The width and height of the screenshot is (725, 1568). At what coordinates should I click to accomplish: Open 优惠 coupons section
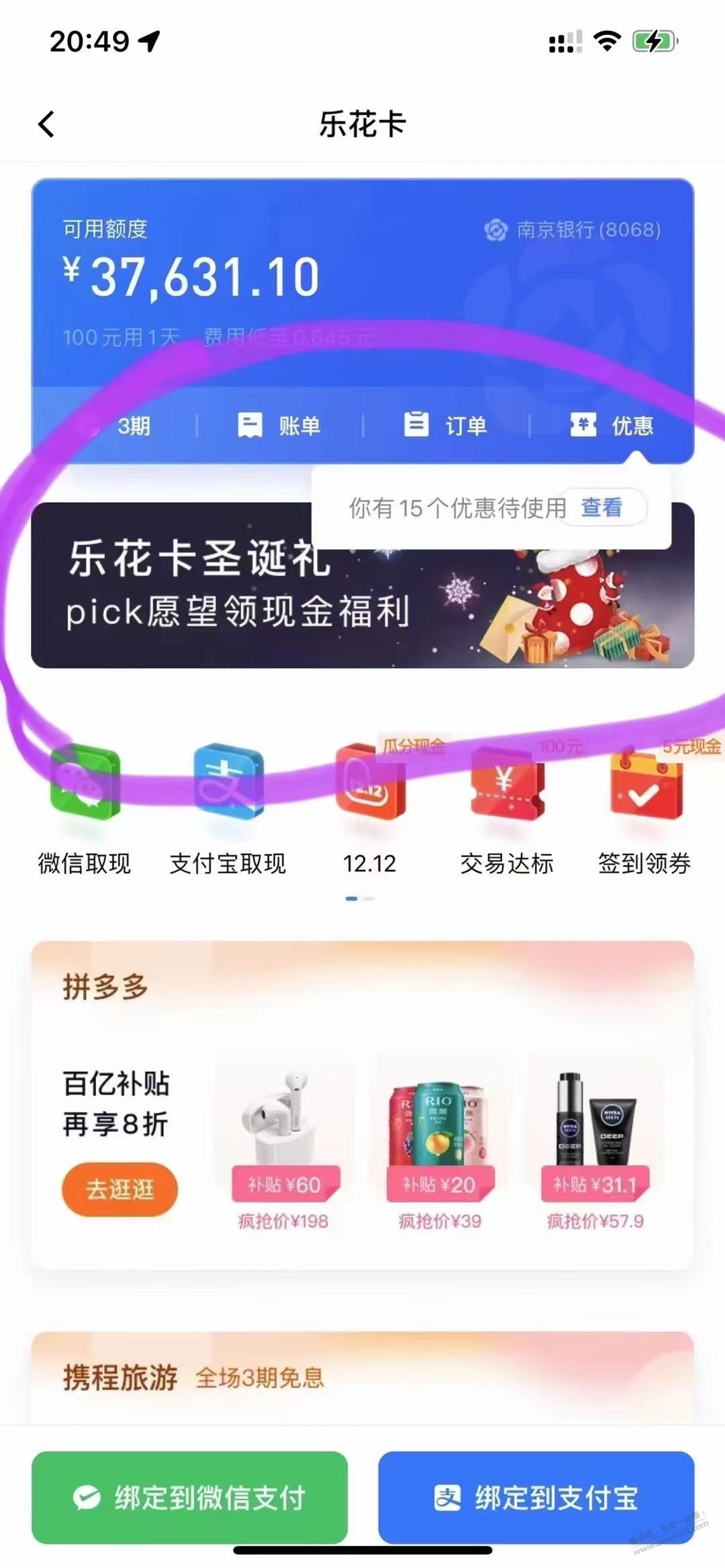coord(612,426)
